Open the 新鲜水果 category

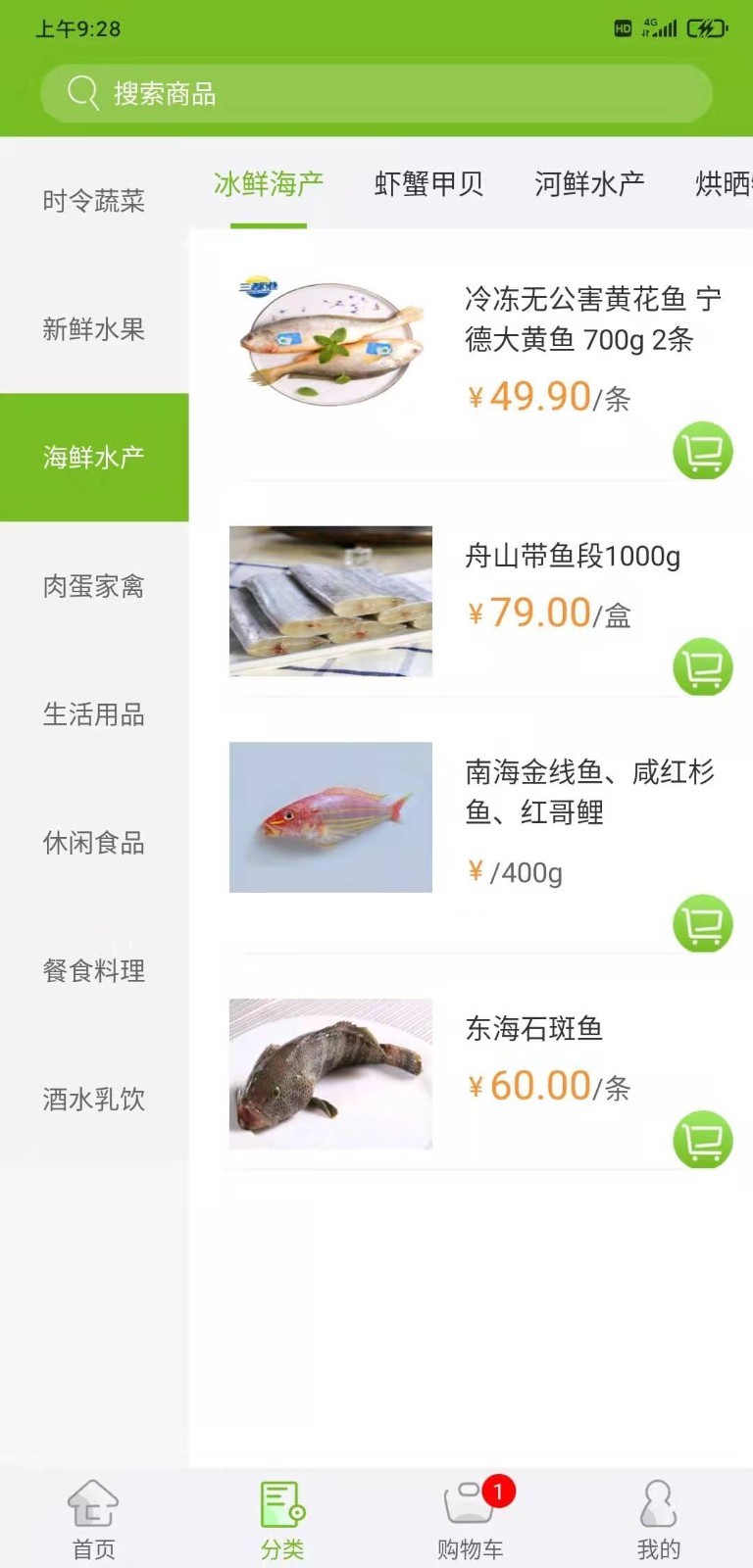tap(94, 329)
